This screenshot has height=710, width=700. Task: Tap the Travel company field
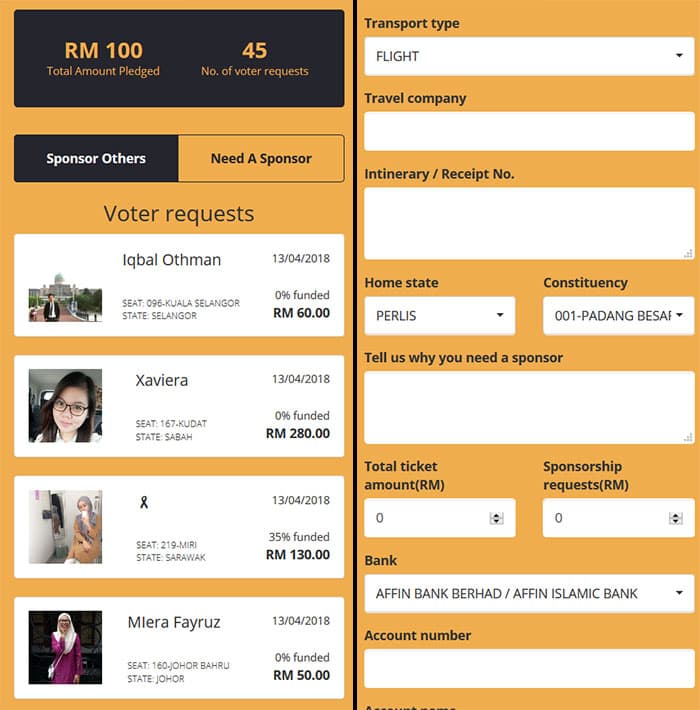click(529, 132)
